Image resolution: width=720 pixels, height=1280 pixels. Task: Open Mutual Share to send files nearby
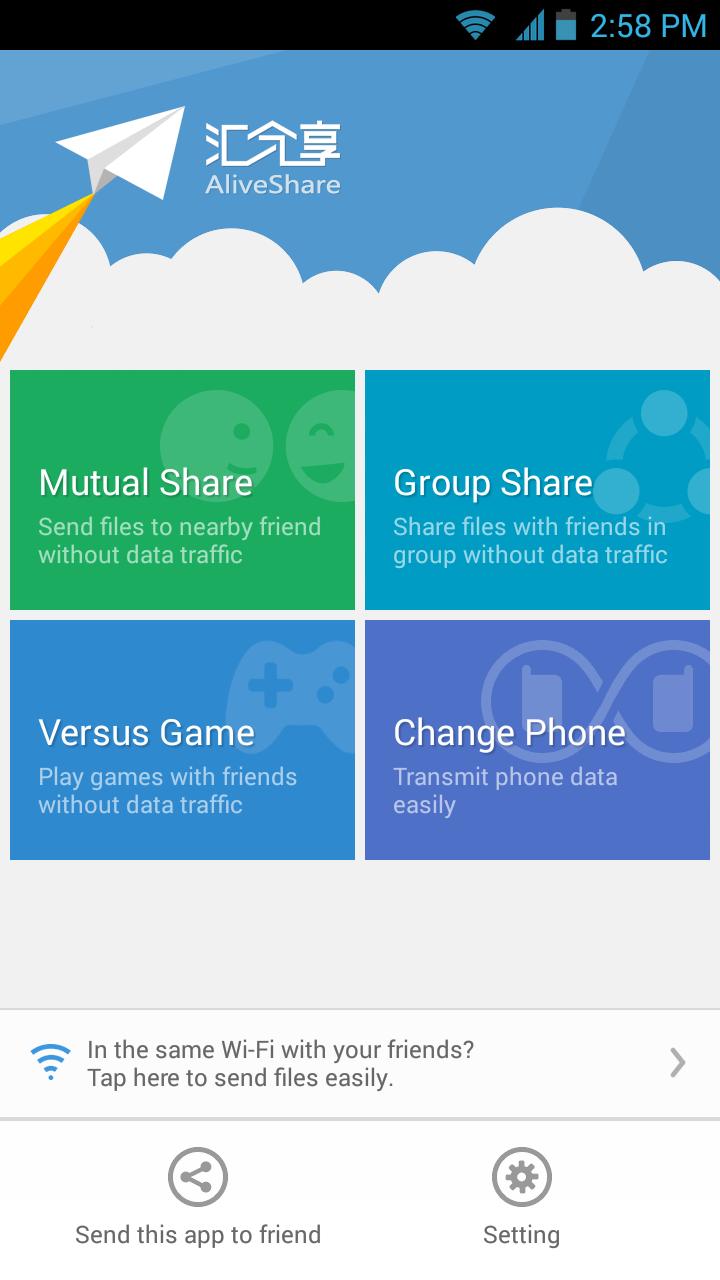180,490
